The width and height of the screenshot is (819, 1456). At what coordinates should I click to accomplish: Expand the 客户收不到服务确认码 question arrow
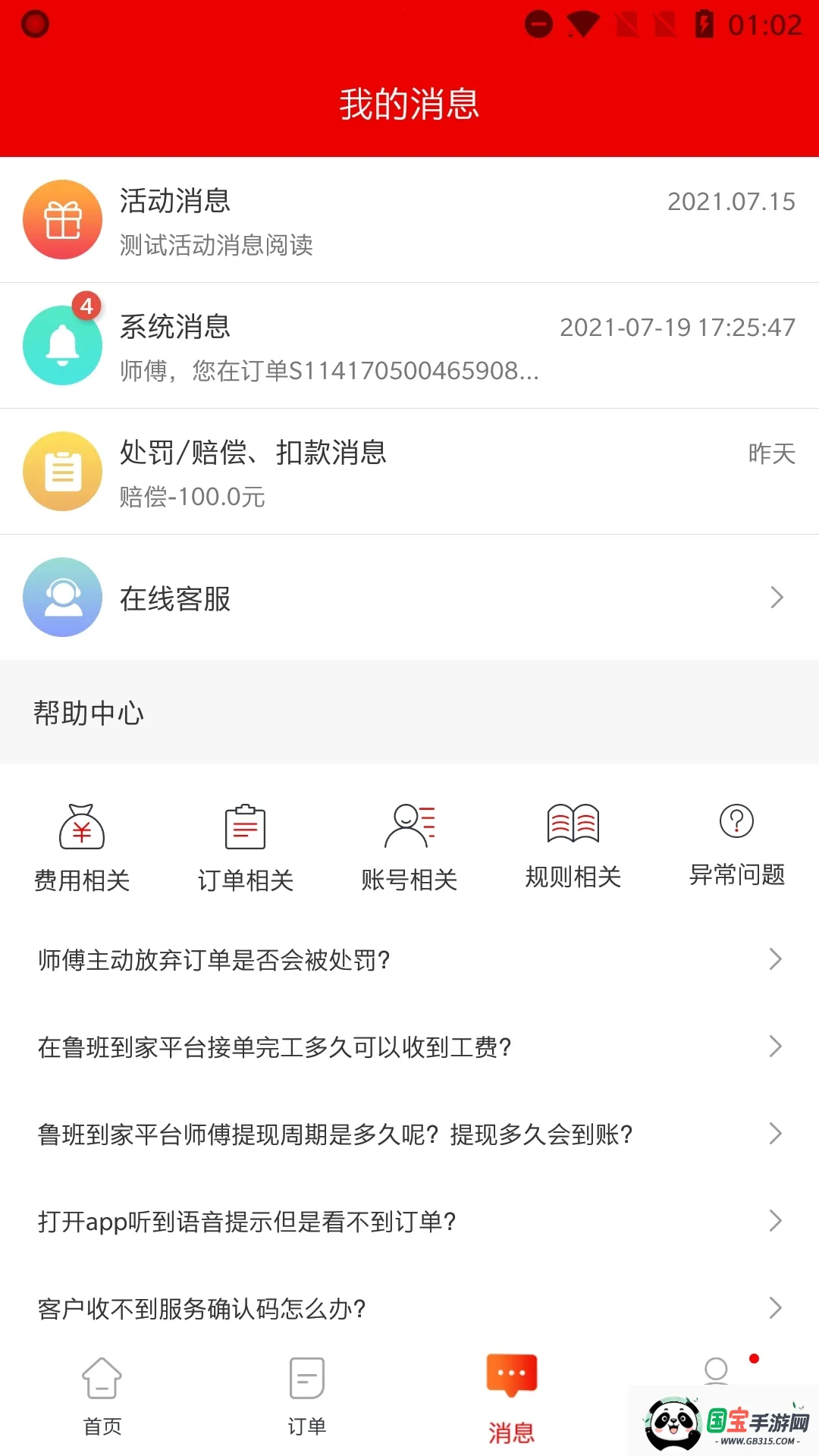click(776, 1307)
